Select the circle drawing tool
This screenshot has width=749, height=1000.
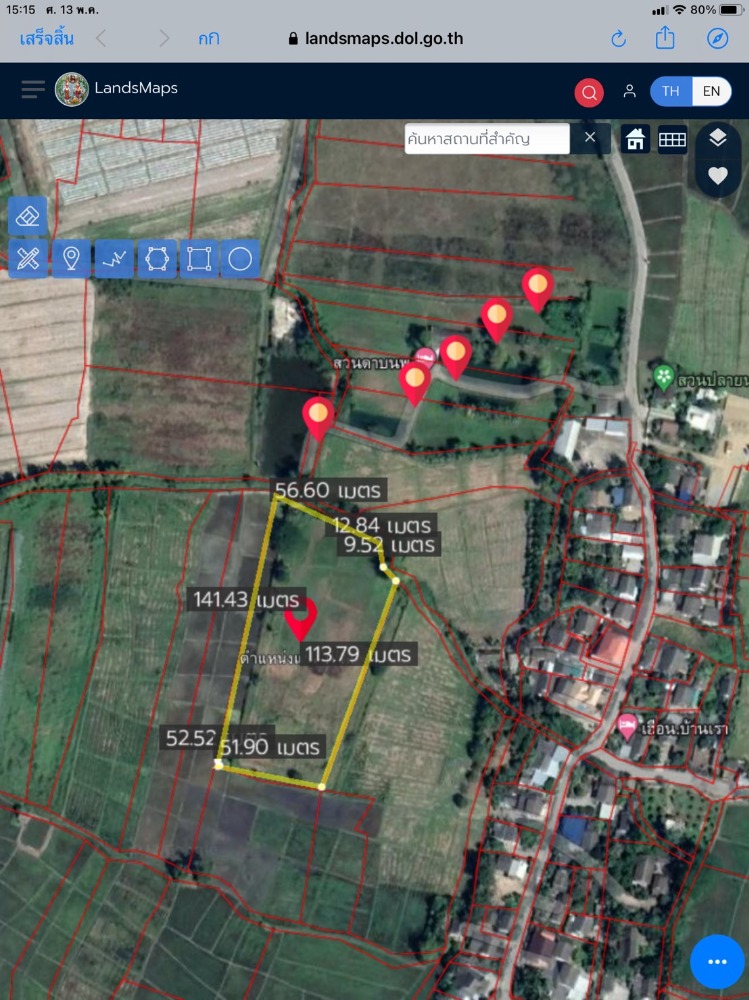point(240,259)
